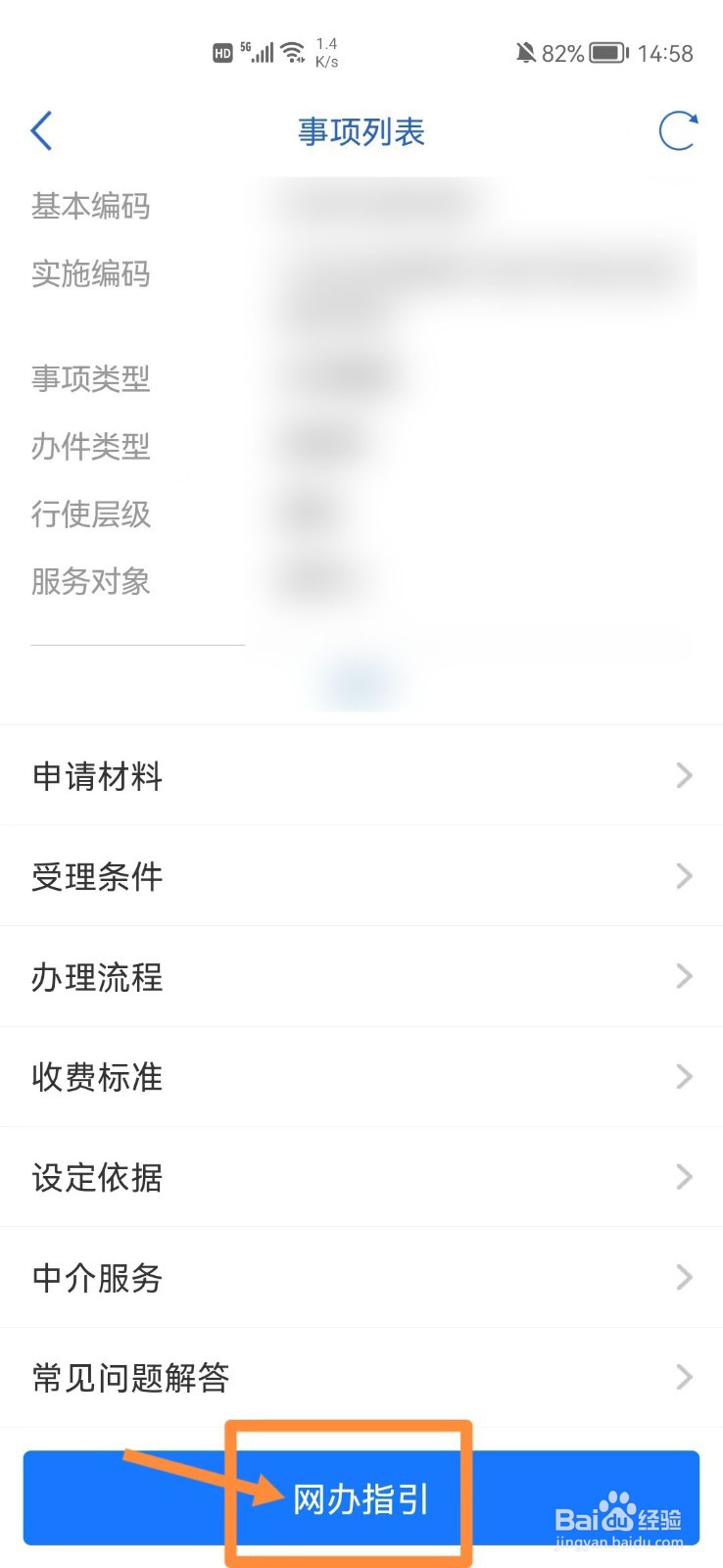The width and height of the screenshot is (723, 1568).
Task: Tap the 5G signal strength icon
Action: pyautogui.click(x=257, y=51)
